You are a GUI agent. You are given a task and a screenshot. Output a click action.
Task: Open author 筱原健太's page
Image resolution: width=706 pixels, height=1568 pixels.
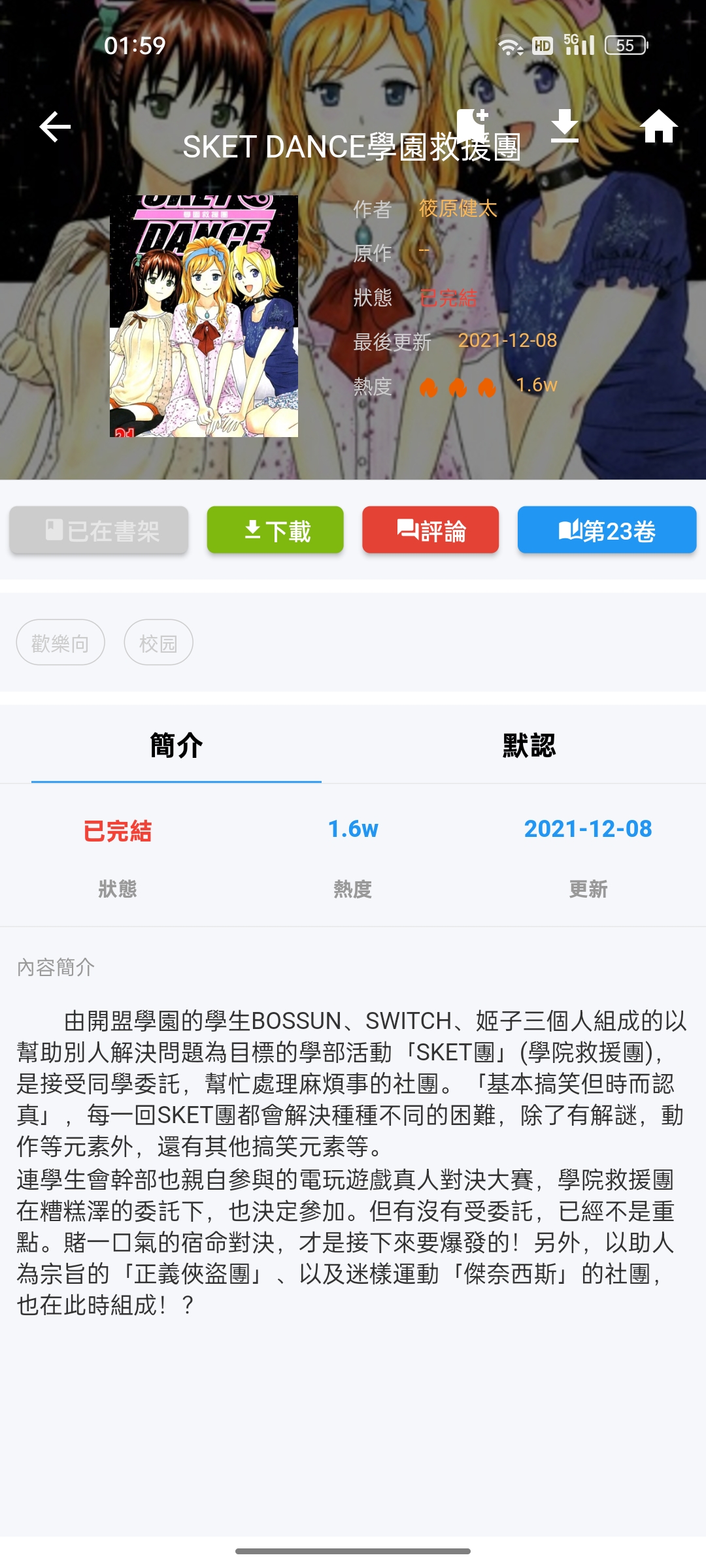point(458,208)
